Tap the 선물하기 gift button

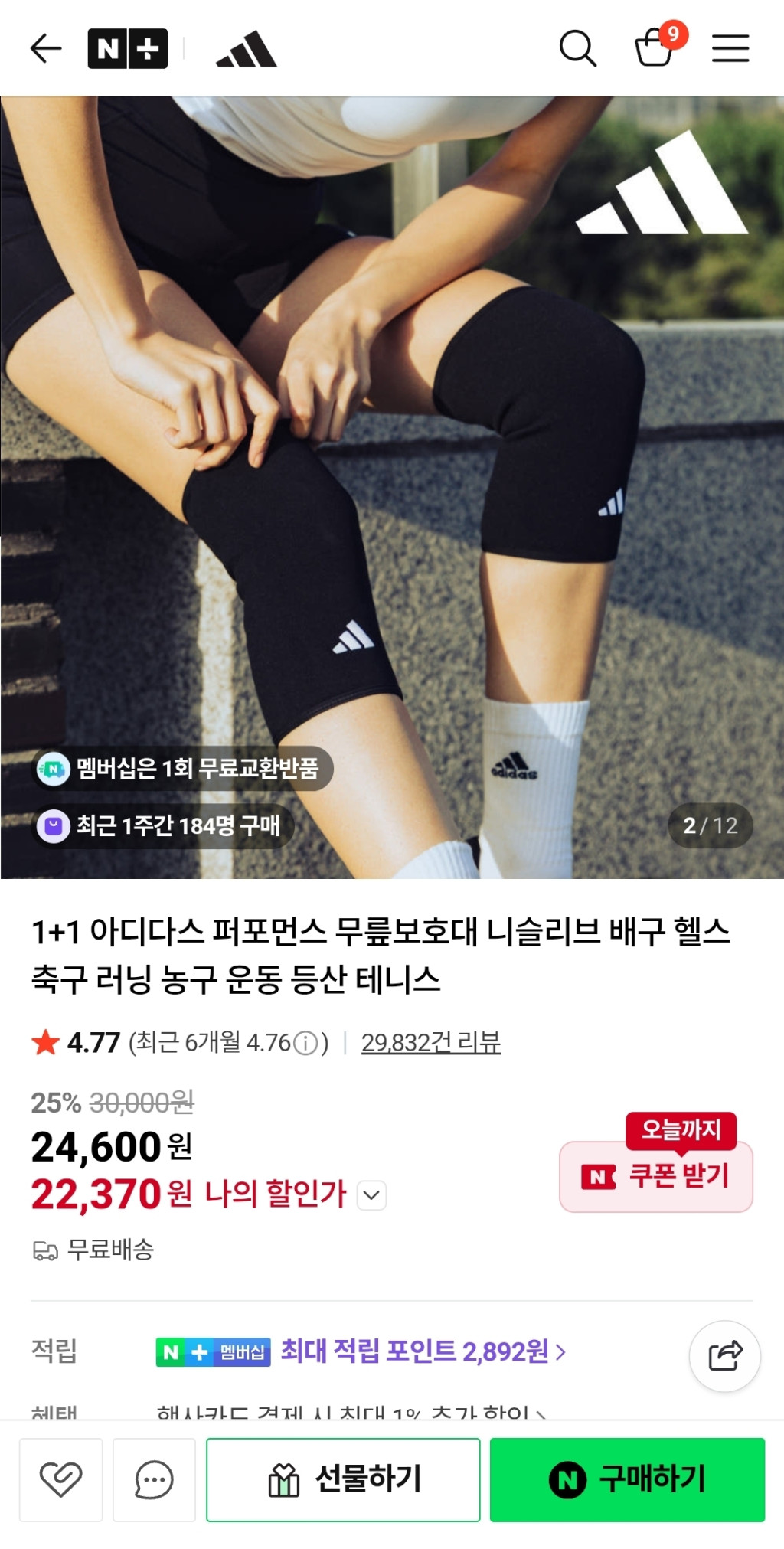tap(343, 1479)
